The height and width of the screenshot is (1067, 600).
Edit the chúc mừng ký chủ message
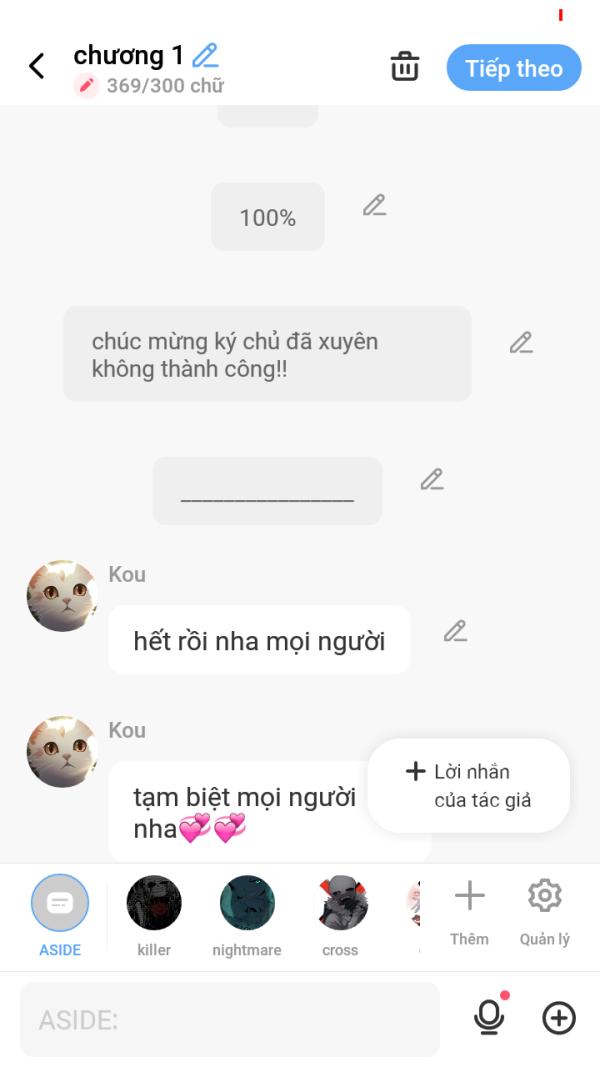(x=521, y=342)
